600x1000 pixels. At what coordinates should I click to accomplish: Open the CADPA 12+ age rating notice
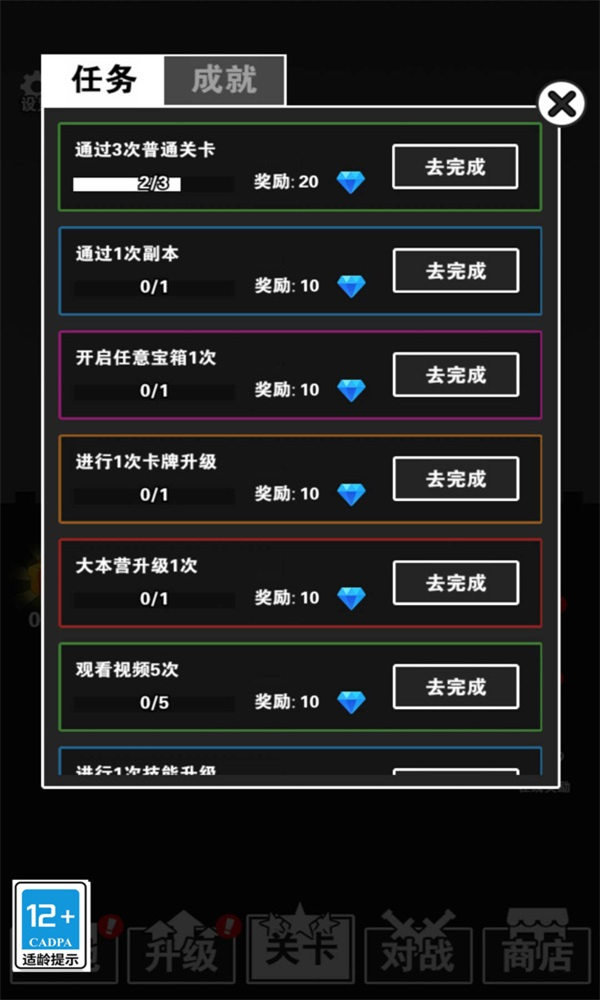pos(50,926)
